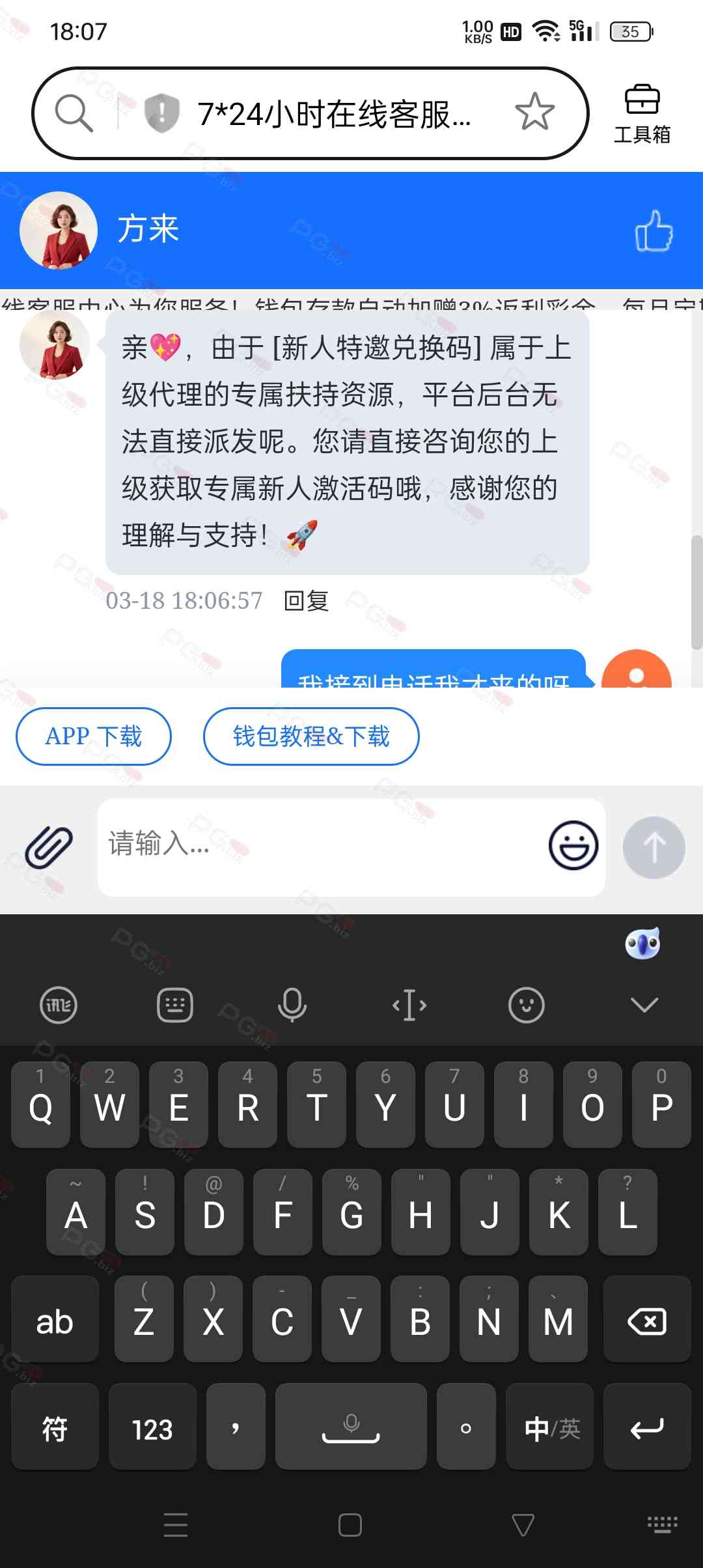Viewport: 703px width, 1568px height.
Task: Open the emoji picker in the chat box
Action: pos(573,846)
